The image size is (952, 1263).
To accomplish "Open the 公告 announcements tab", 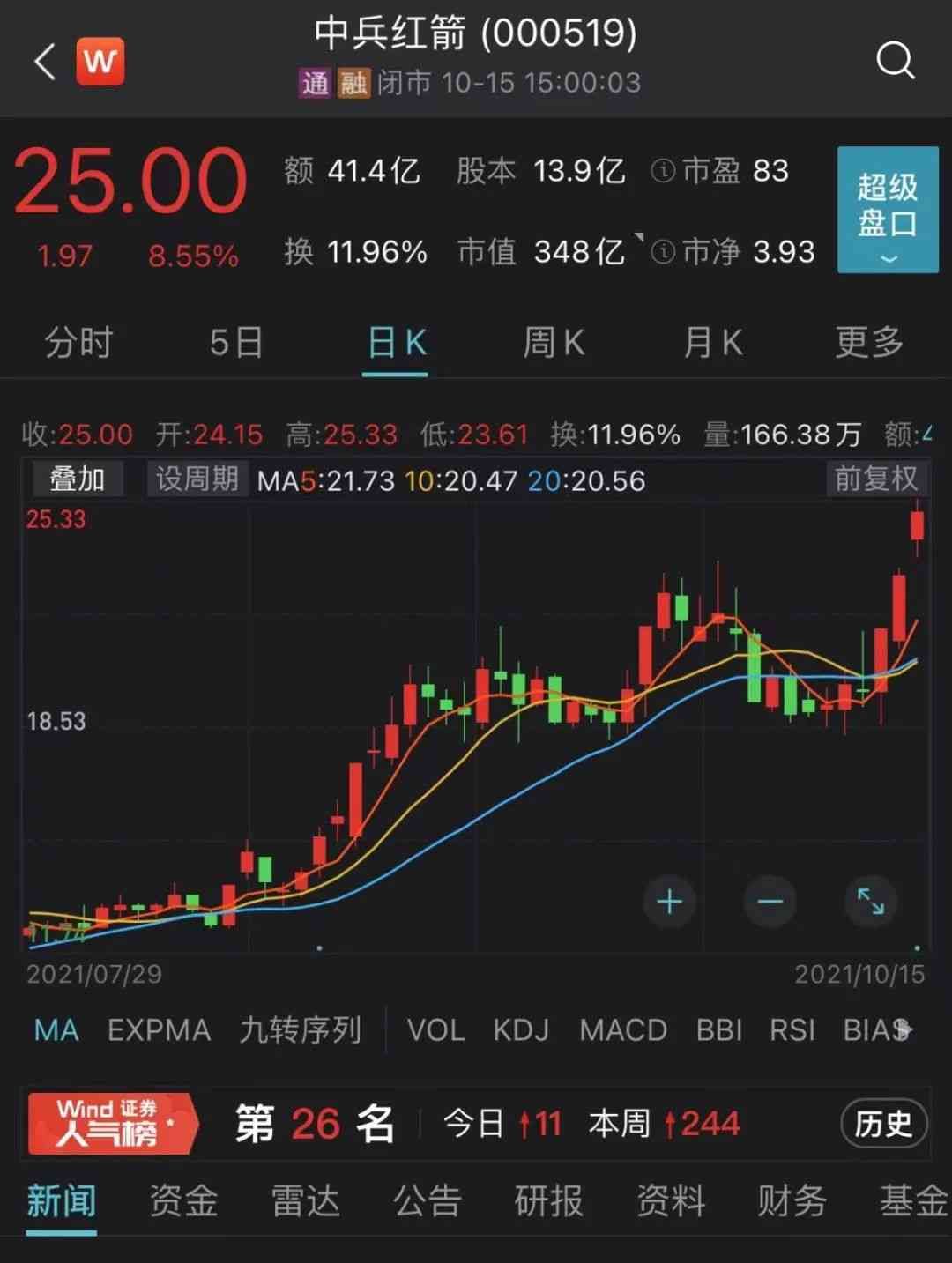I will point(428,1200).
